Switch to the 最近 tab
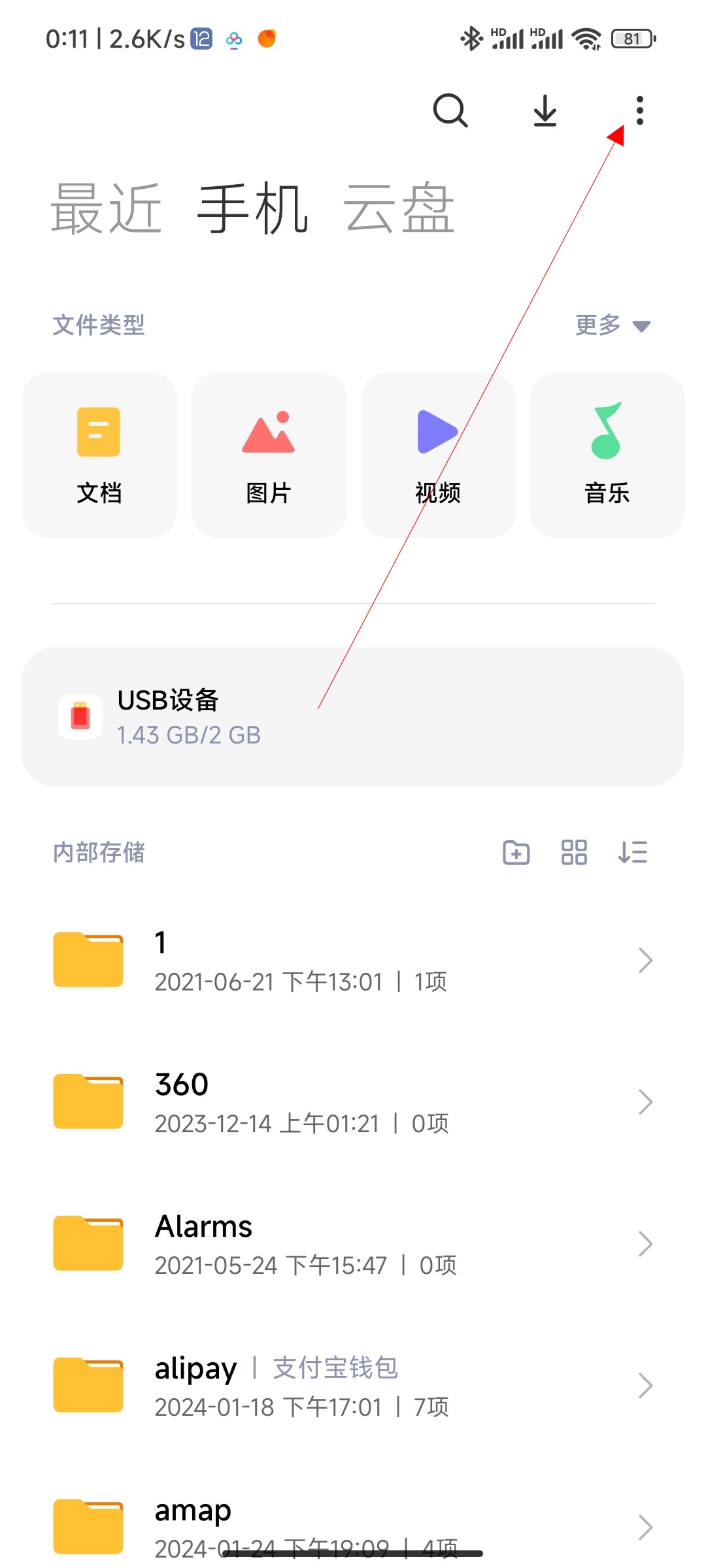Screen dimensions: 706x1568 click(x=107, y=208)
